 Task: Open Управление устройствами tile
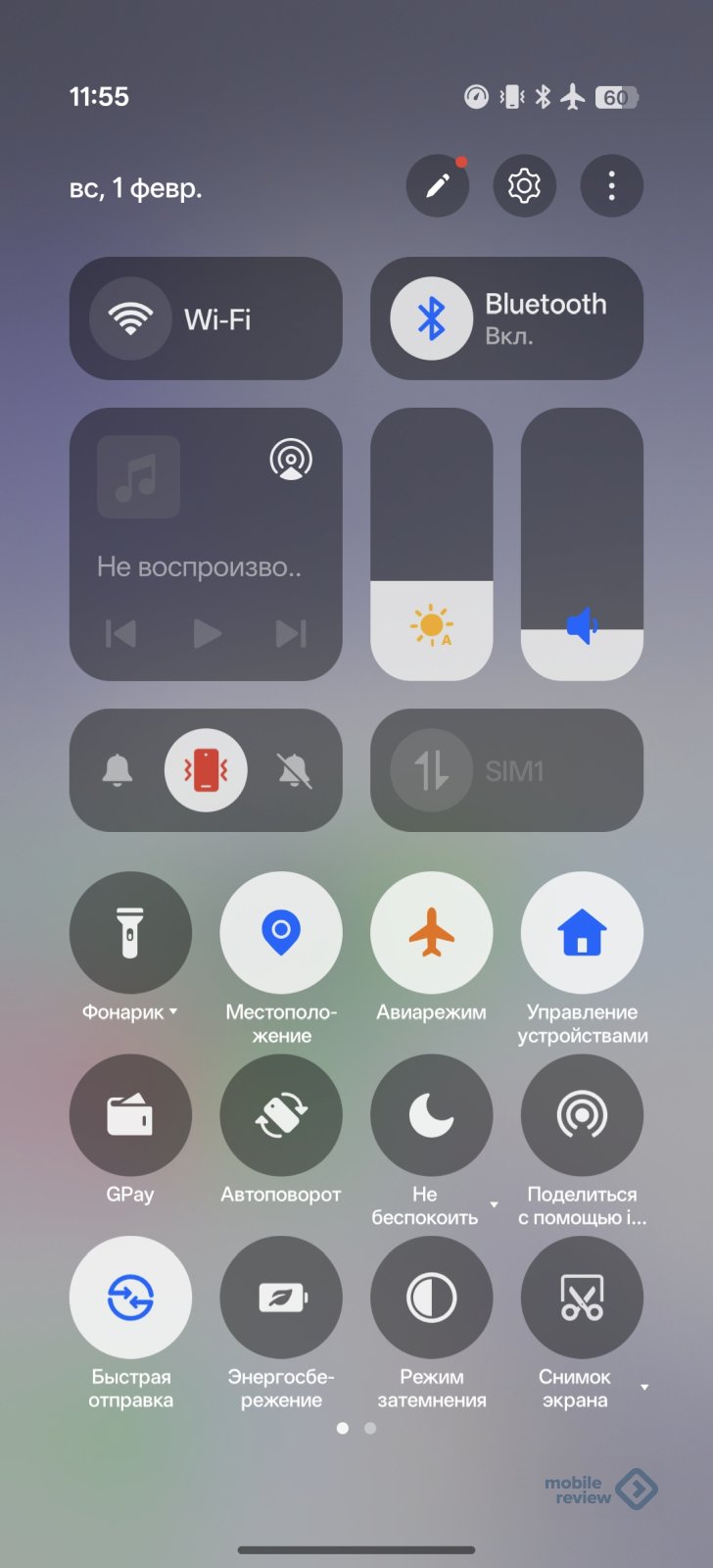[582, 933]
